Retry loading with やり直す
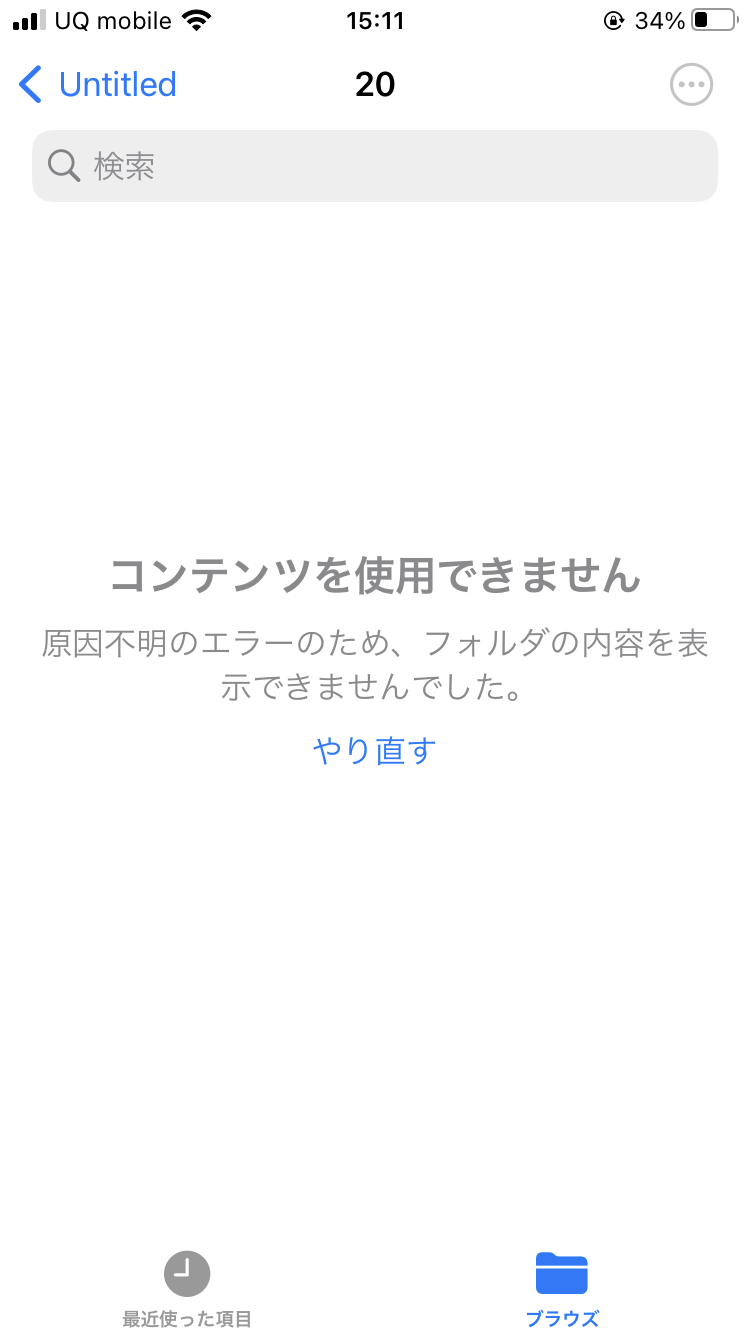 point(375,750)
